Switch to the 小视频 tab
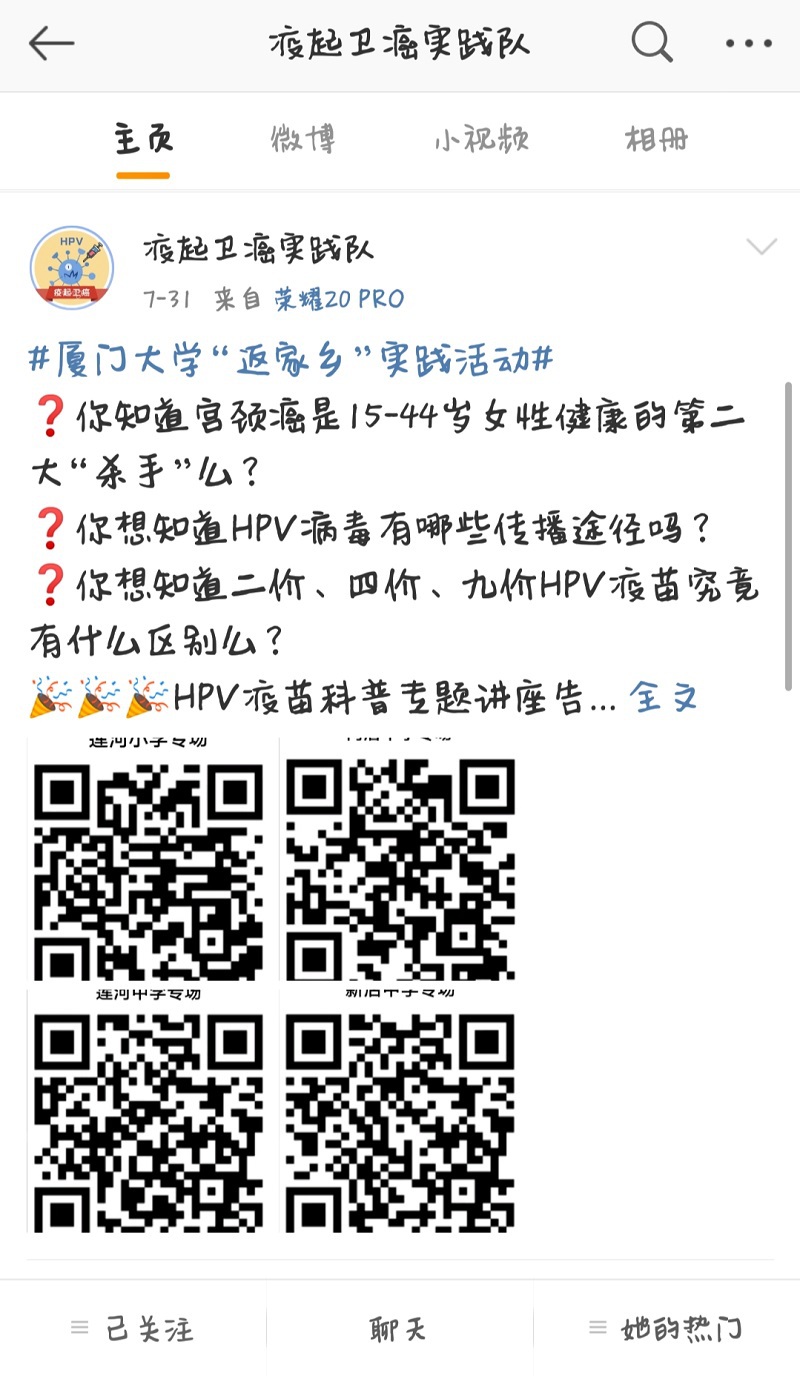Image resolution: width=800 pixels, height=1376 pixels. pyautogui.click(x=481, y=139)
